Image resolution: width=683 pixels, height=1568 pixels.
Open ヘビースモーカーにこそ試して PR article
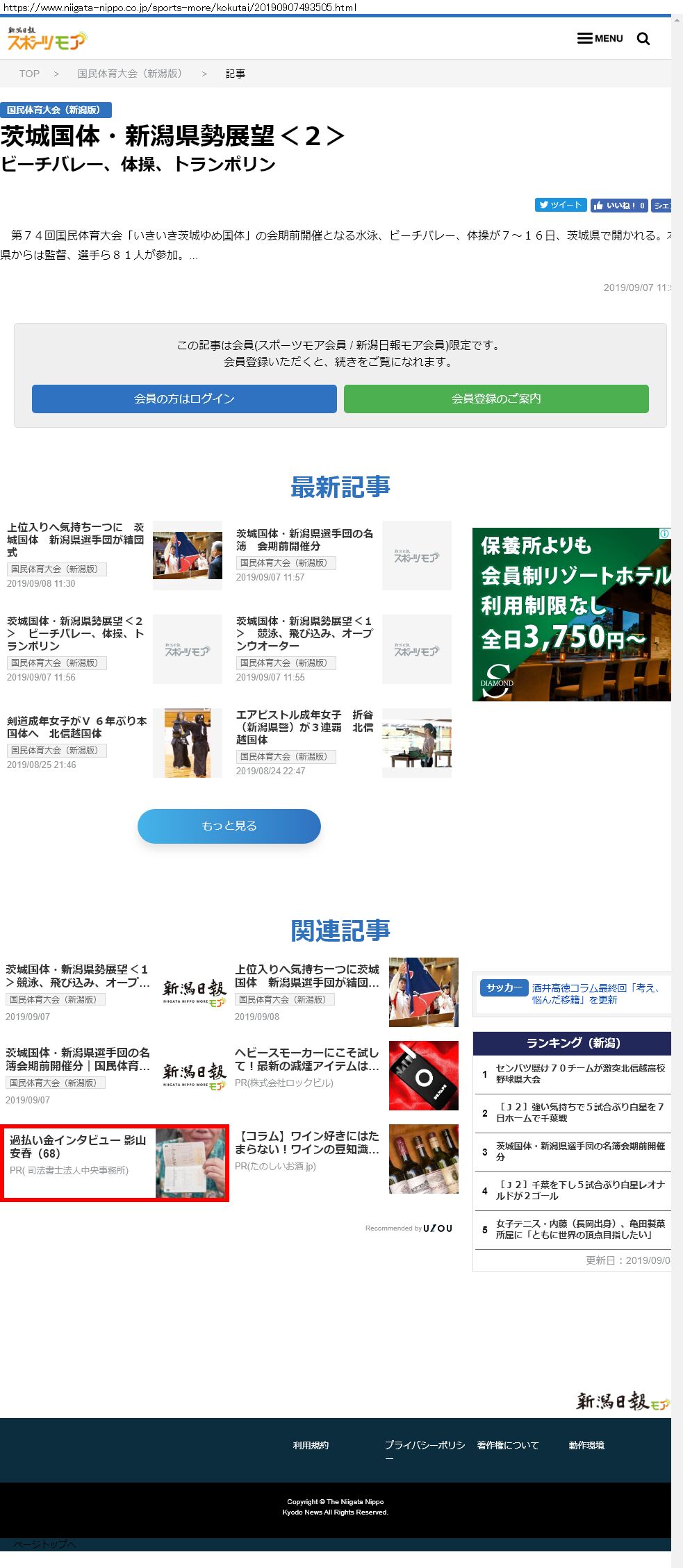point(307,1059)
